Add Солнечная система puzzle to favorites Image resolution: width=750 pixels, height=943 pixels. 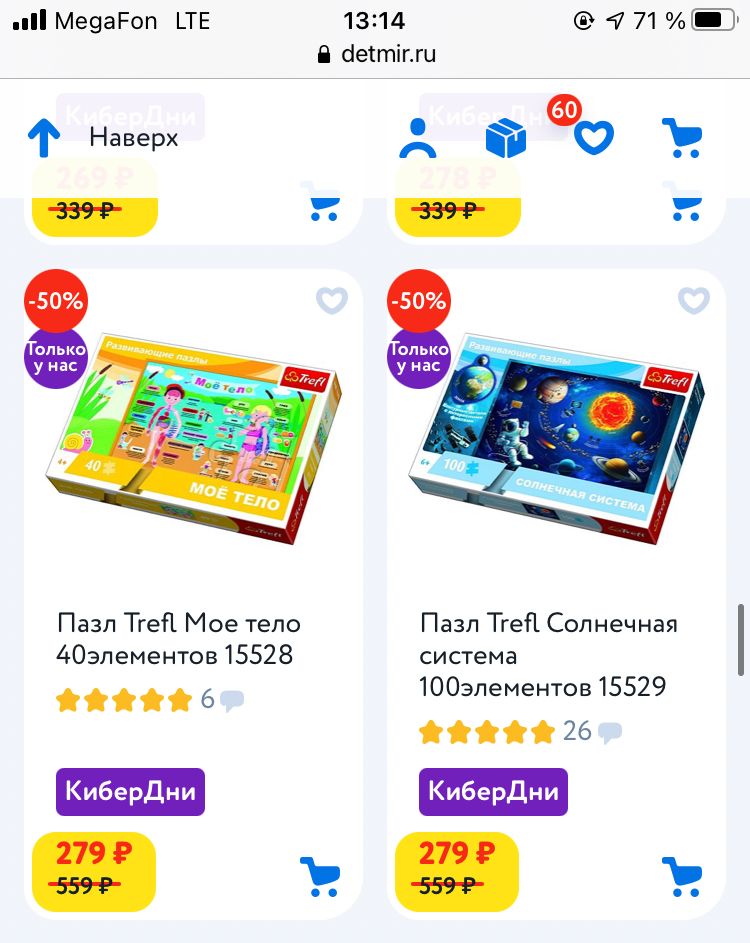pos(693,300)
